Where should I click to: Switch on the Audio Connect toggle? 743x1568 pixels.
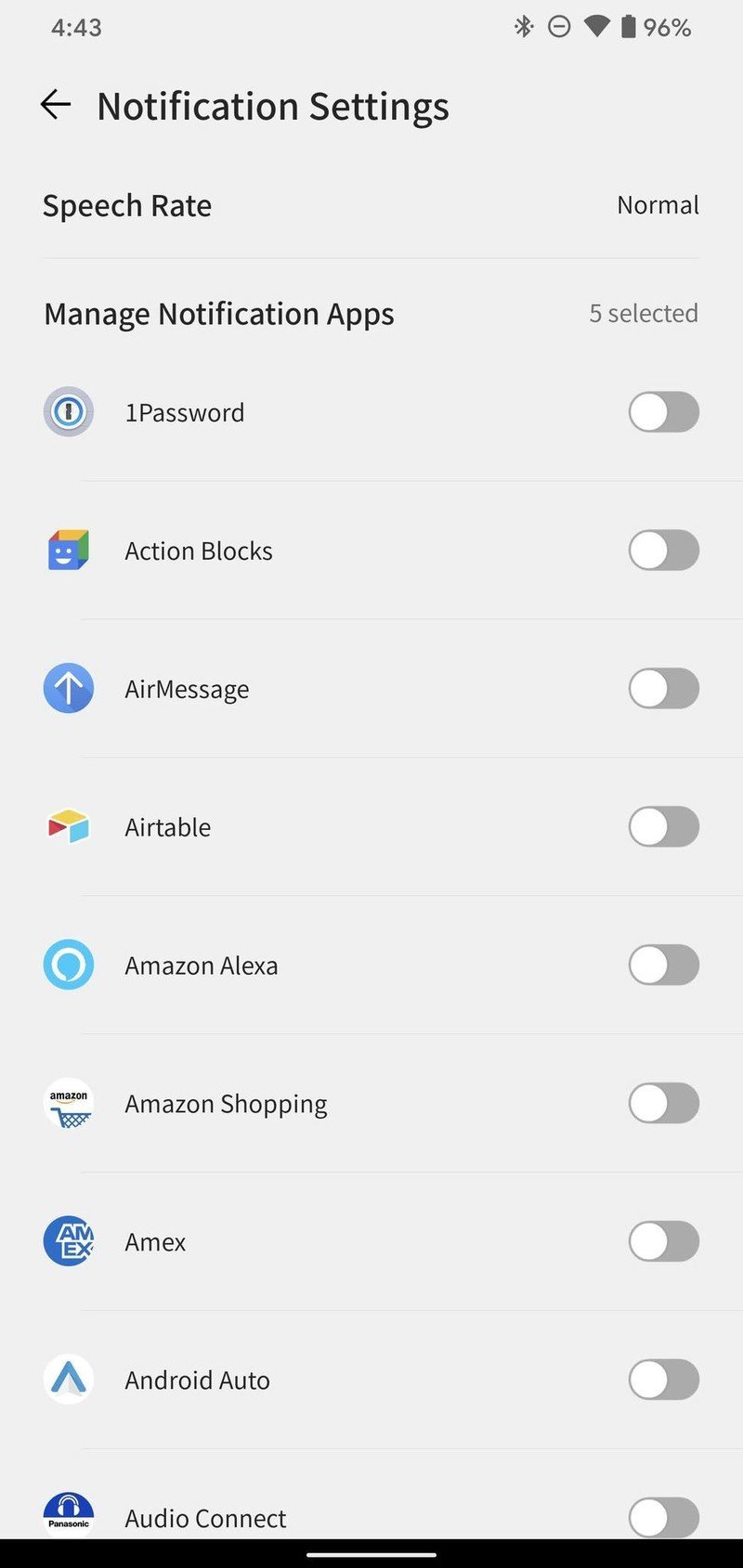coord(663,1517)
